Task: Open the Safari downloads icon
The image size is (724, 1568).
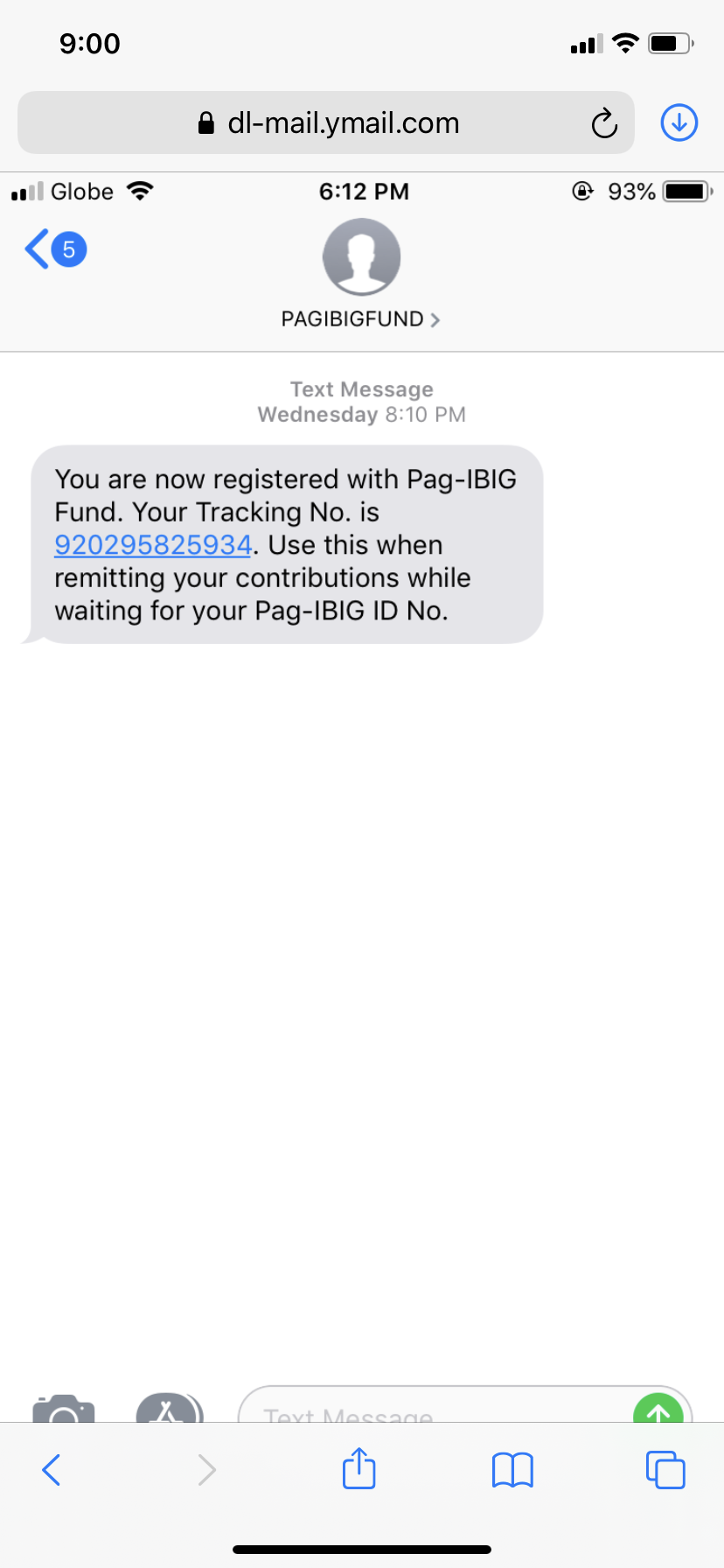Action: (x=679, y=122)
